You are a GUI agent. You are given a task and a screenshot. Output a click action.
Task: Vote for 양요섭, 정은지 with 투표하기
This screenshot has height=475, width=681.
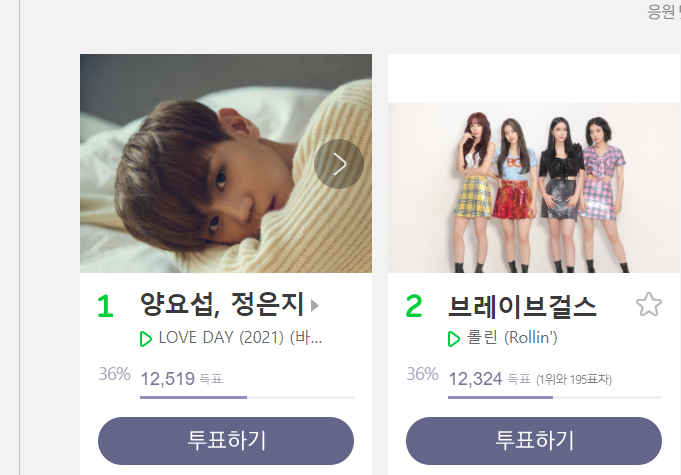coord(226,441)
